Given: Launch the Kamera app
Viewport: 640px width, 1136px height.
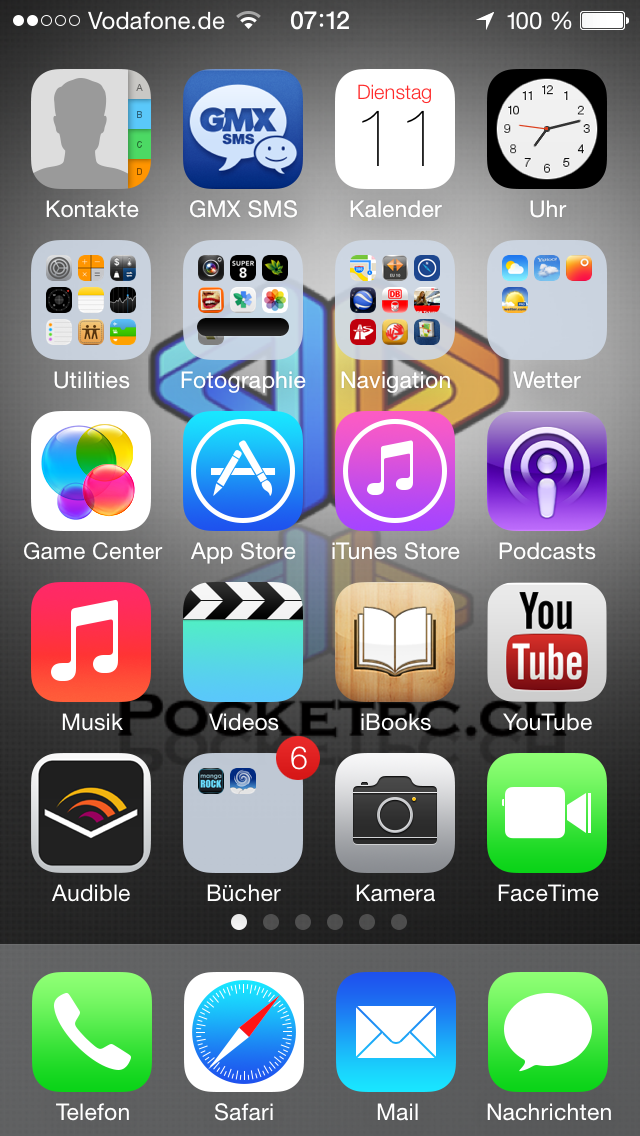Looking at the screenshot, I should click(395, 813).
